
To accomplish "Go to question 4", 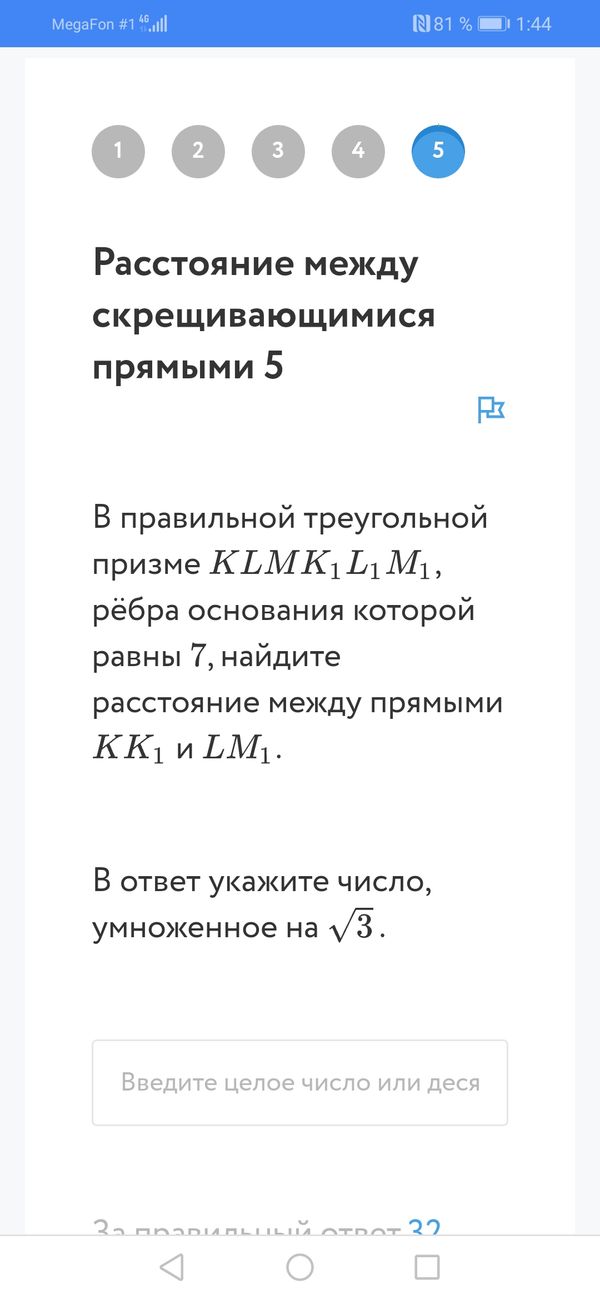I will pyautogui.click(x=358, y=151).
